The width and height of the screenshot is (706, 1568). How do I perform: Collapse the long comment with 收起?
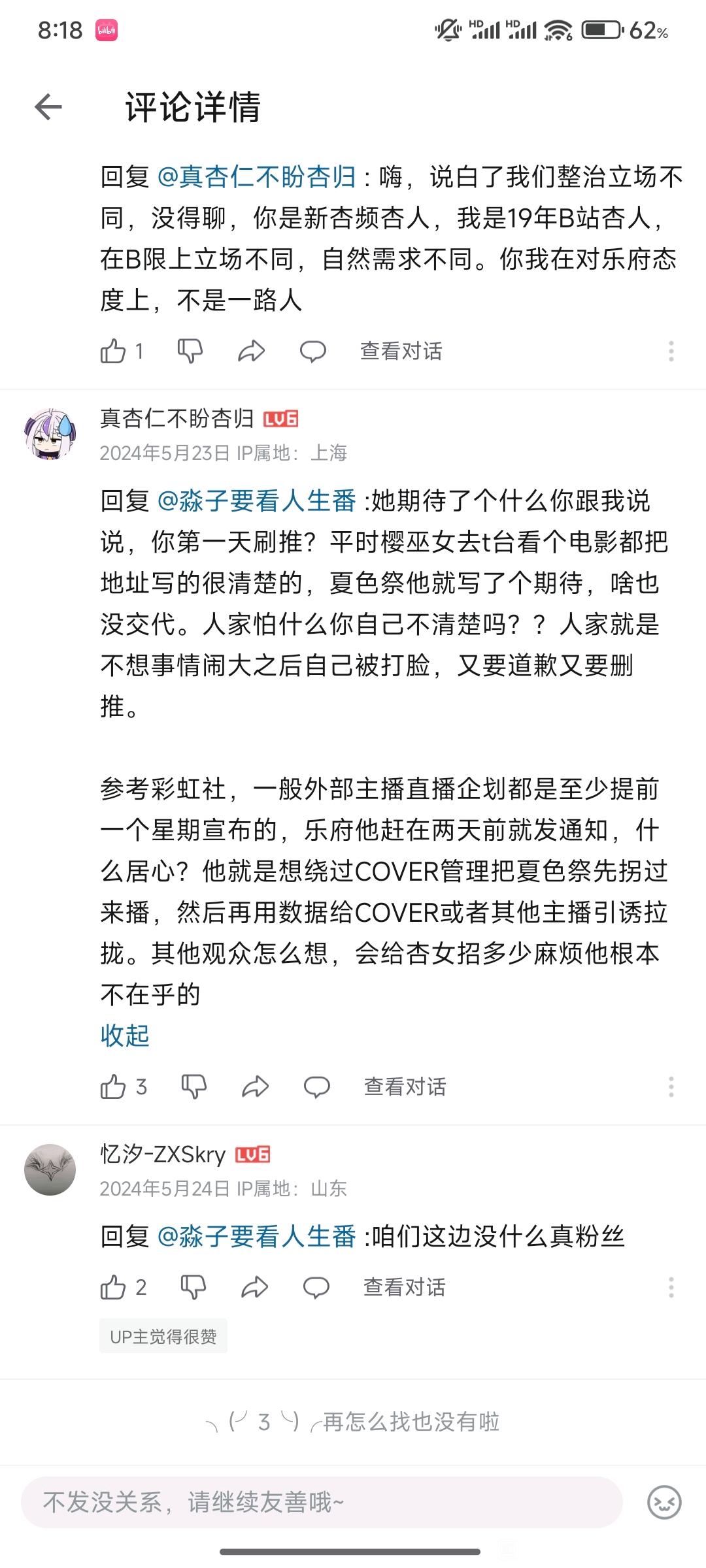[x=125, y=1036]
